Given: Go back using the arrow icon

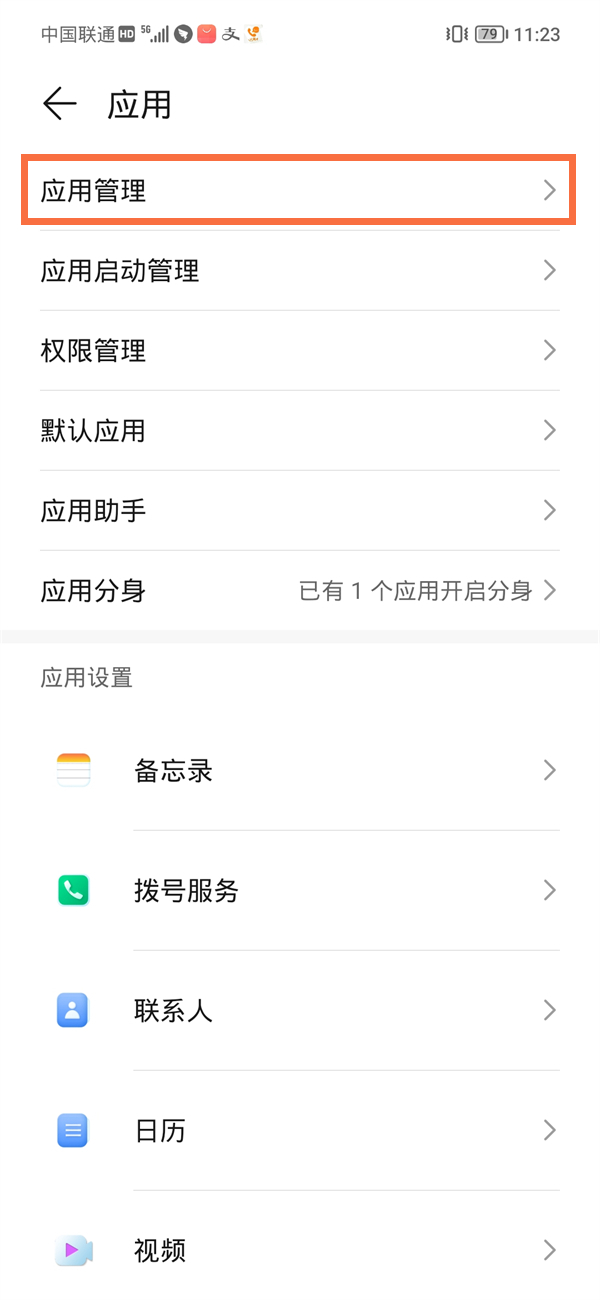Looking at the screenshot, I should point(60,104).
